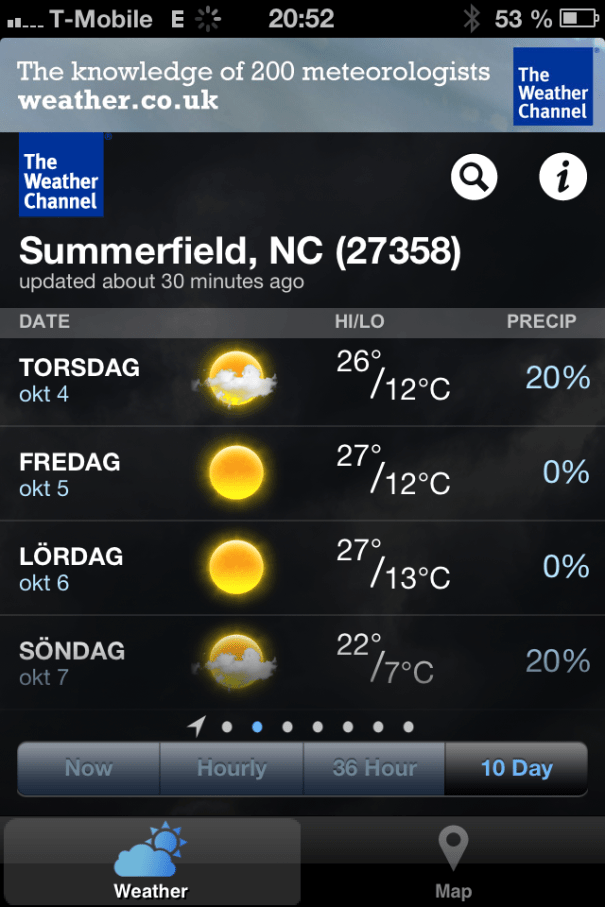This screenshot has width=605, height=907.
Task: Select the 36 Hour forecast
Action: [x=374, y=768]
